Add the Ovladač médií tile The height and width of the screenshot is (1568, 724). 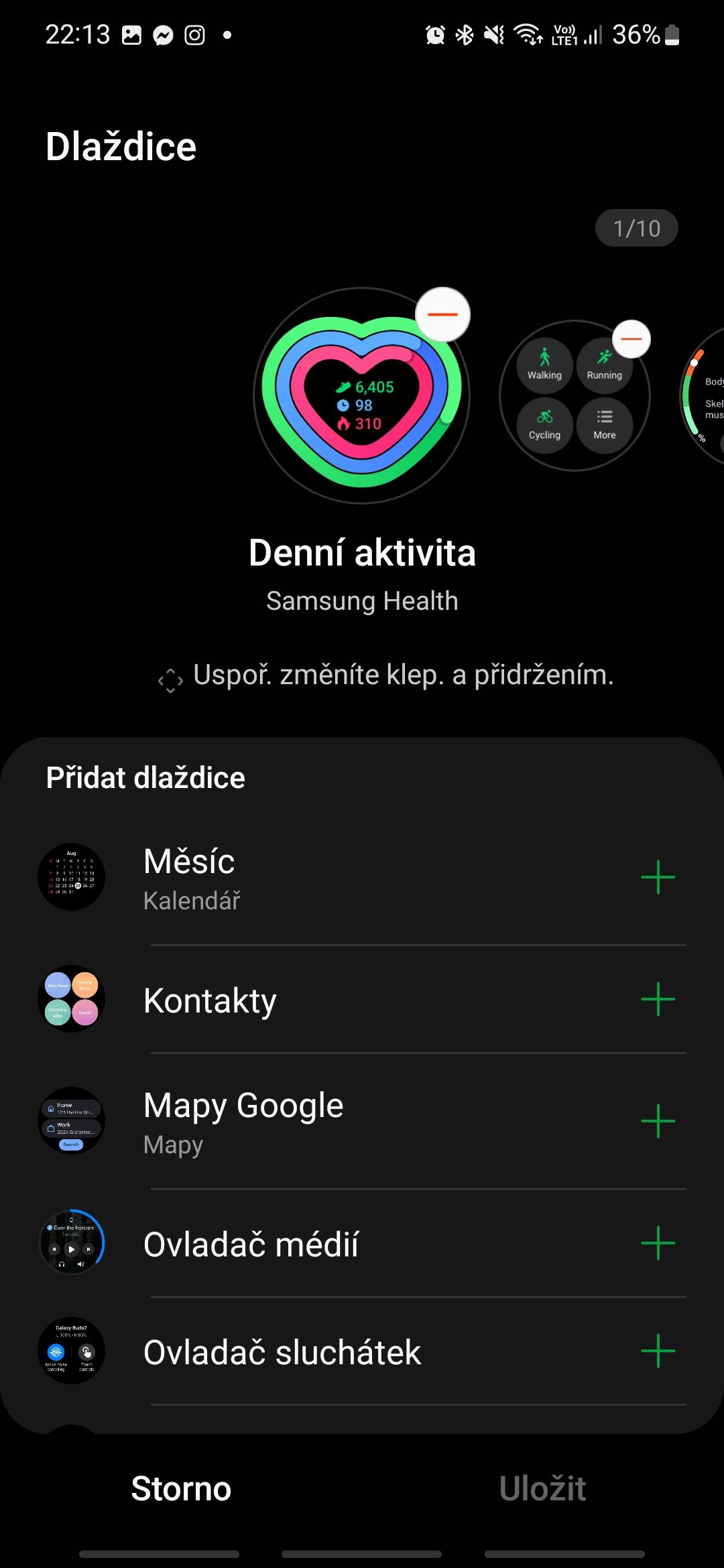tap(658, 1243)
